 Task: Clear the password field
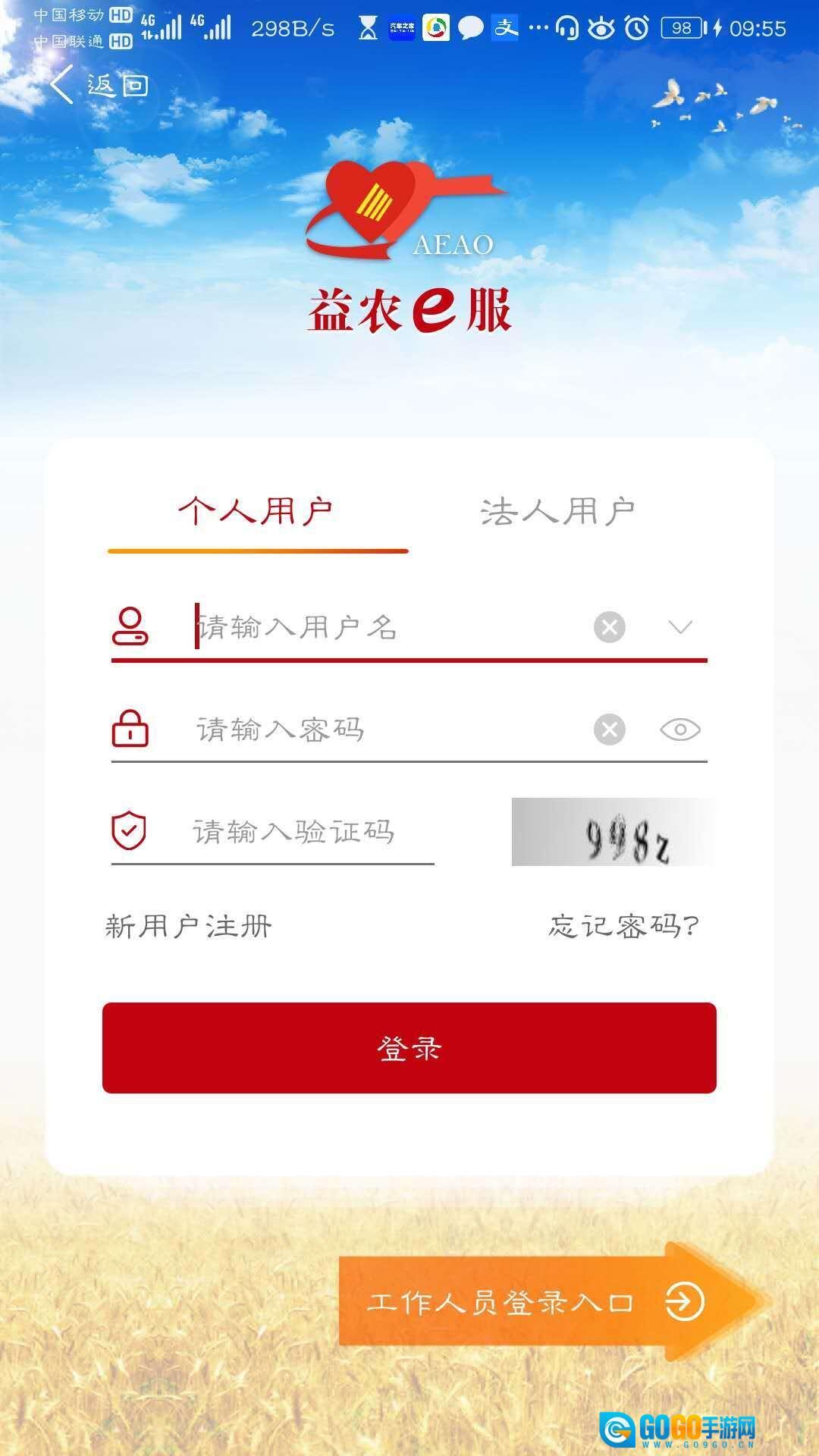[609, 730]
